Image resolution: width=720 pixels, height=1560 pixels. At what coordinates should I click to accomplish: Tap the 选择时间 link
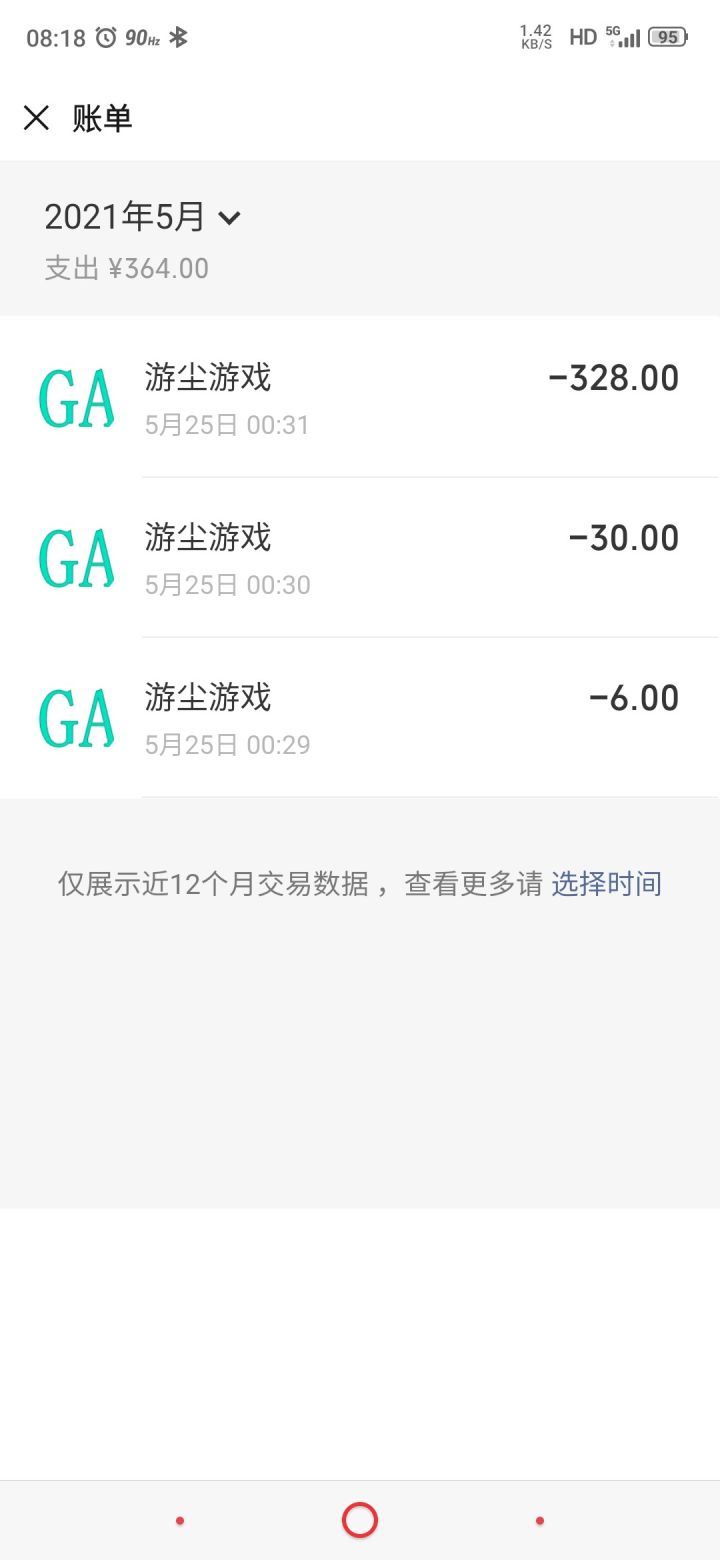[606, 884]
